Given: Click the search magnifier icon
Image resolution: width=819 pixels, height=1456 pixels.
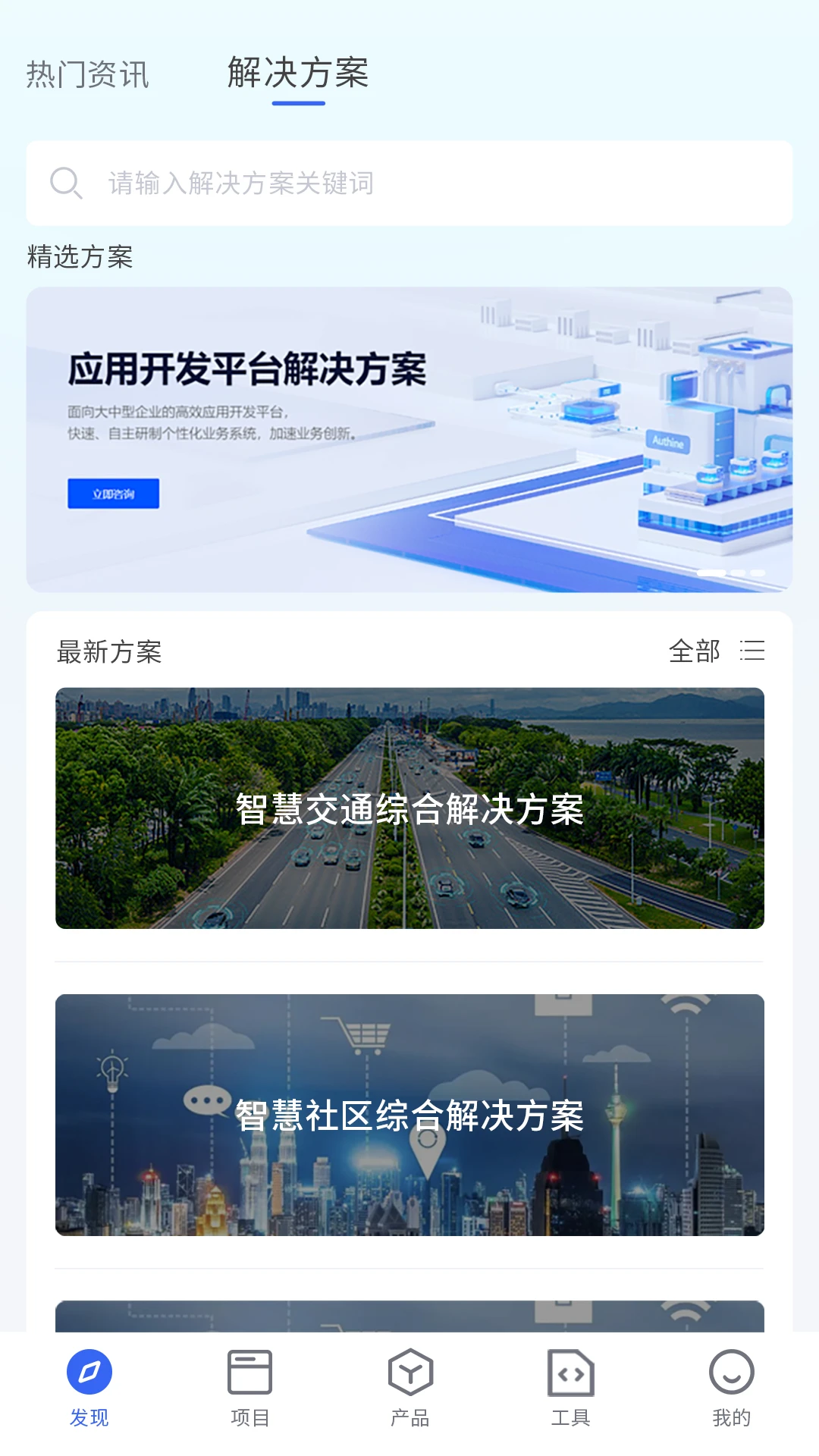Looking at the screenshot, I should tap(65, 183).
